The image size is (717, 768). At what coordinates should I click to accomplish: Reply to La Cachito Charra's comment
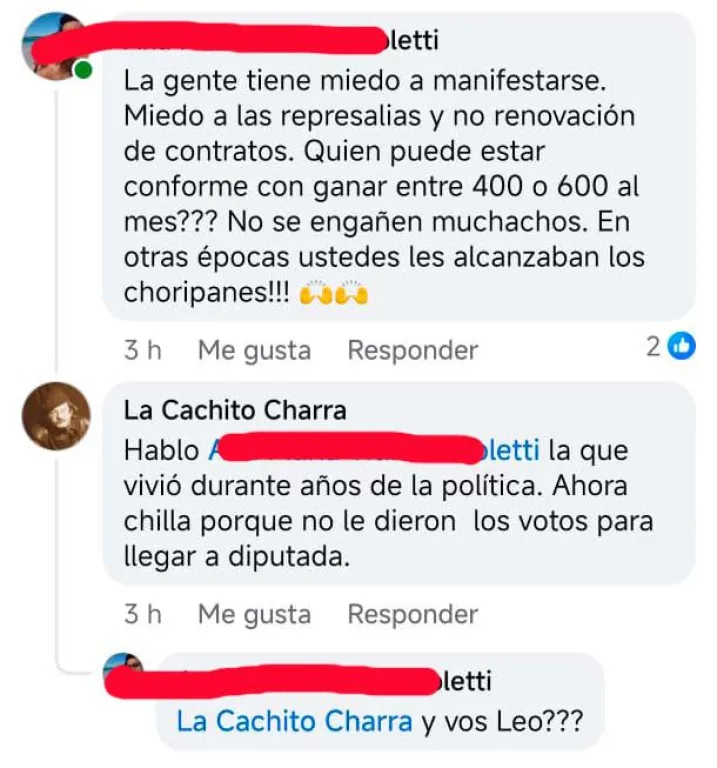[412, 614]
